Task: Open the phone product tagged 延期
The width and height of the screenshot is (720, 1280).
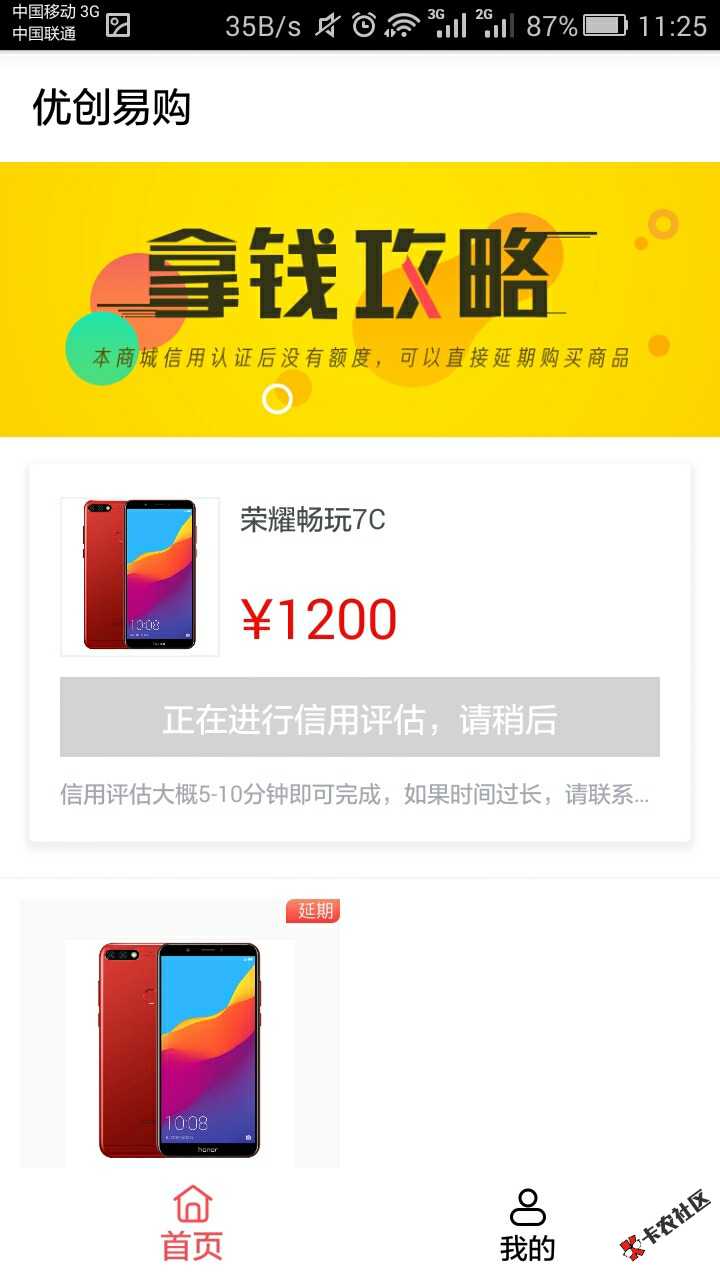Action: click(x=180, y=1040)
